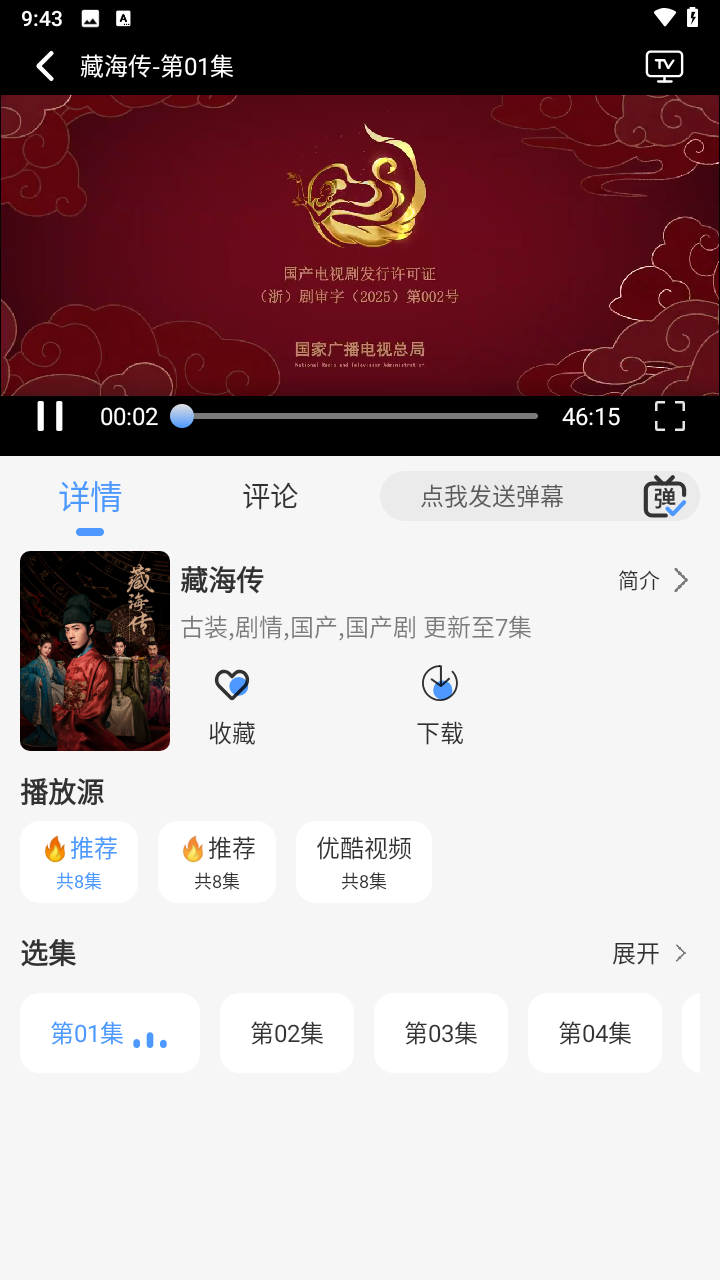
Task: Cast video to TV
Action: (664, 66)
